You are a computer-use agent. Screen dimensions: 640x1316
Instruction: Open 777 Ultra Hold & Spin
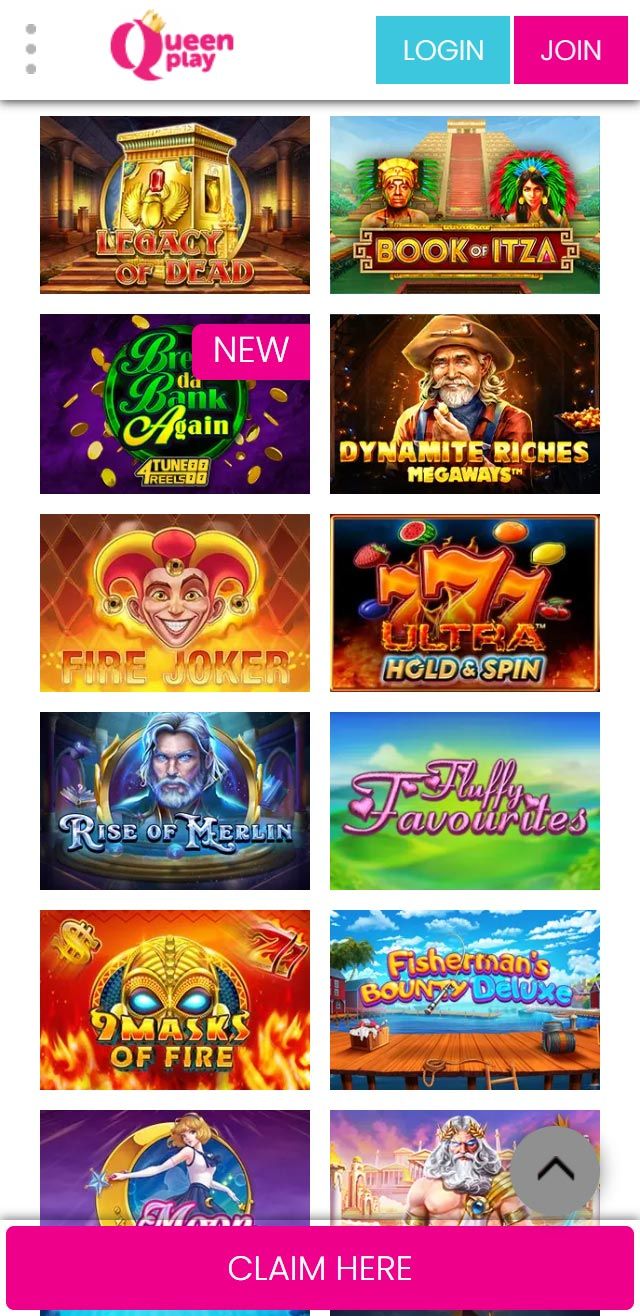tap(465, 603)
